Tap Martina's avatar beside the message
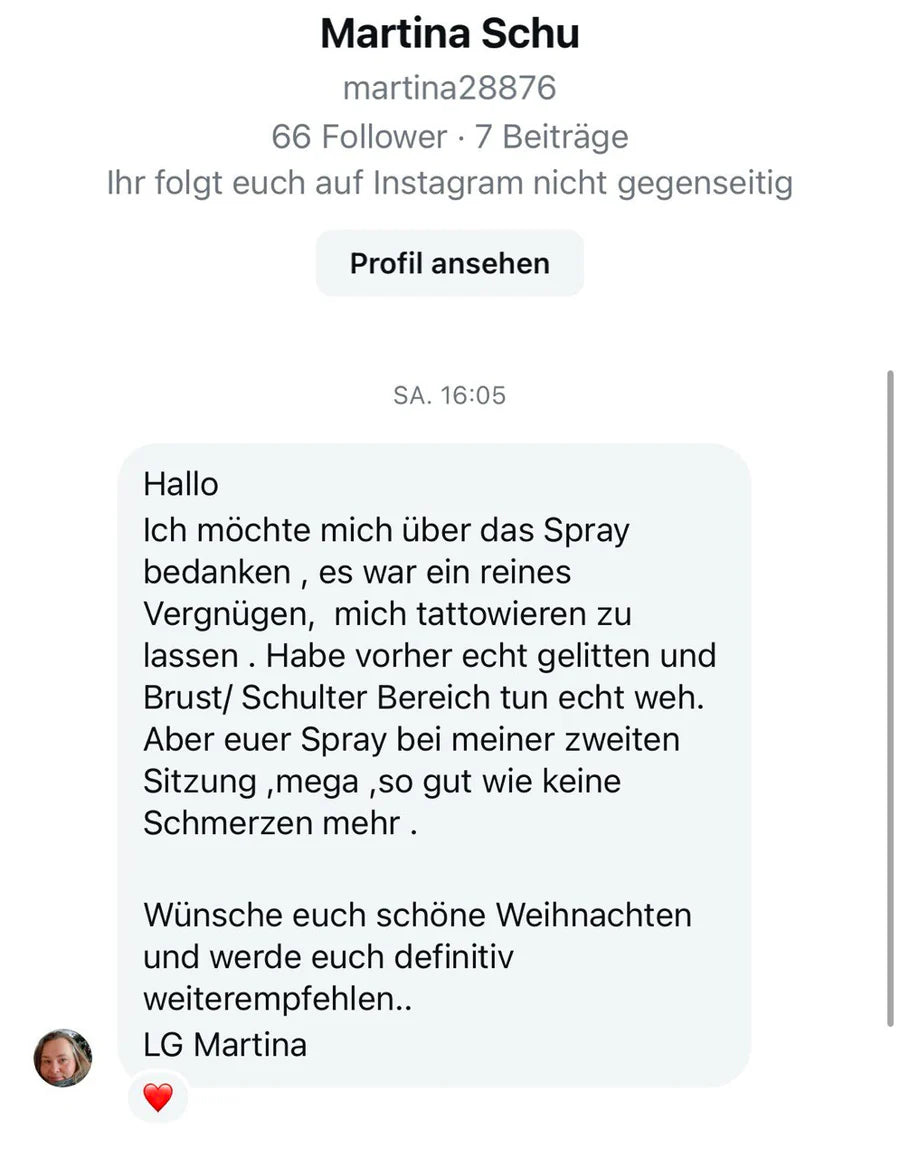 pyautogui.click(x=63, y=1057)
